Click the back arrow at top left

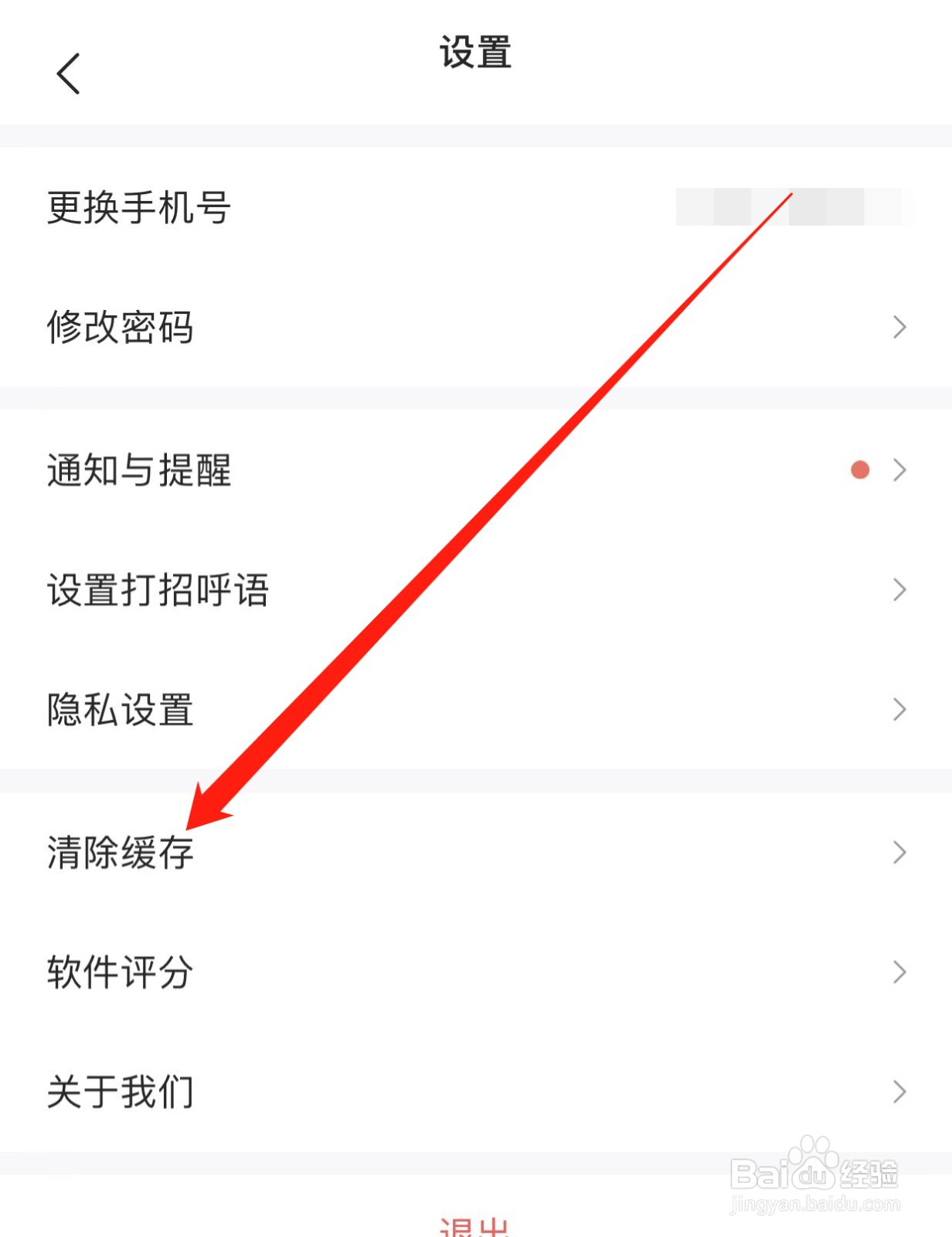pyautogui.click(x=66, y=75)
